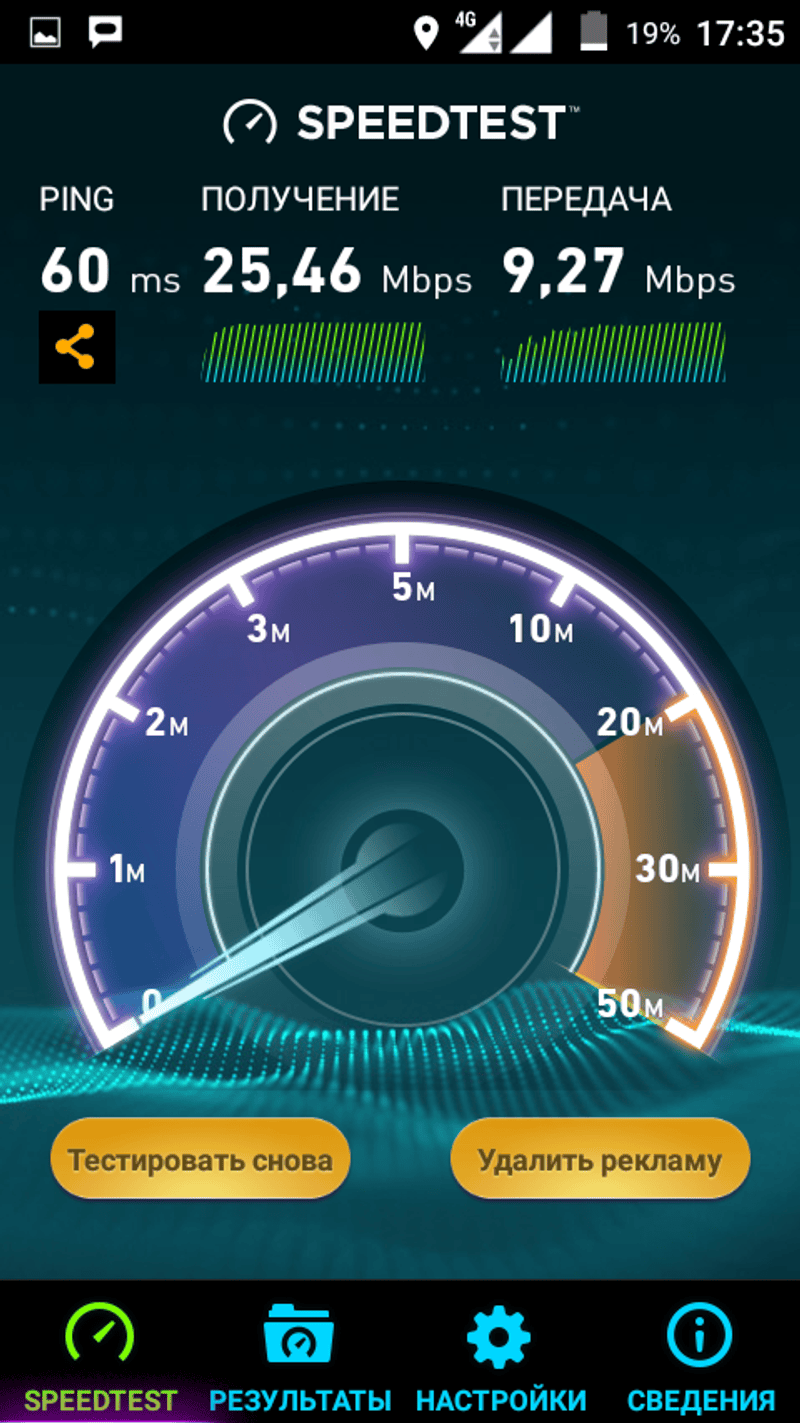
Task: Tap the Тестировать снова button
Action: coord(200,1160)
